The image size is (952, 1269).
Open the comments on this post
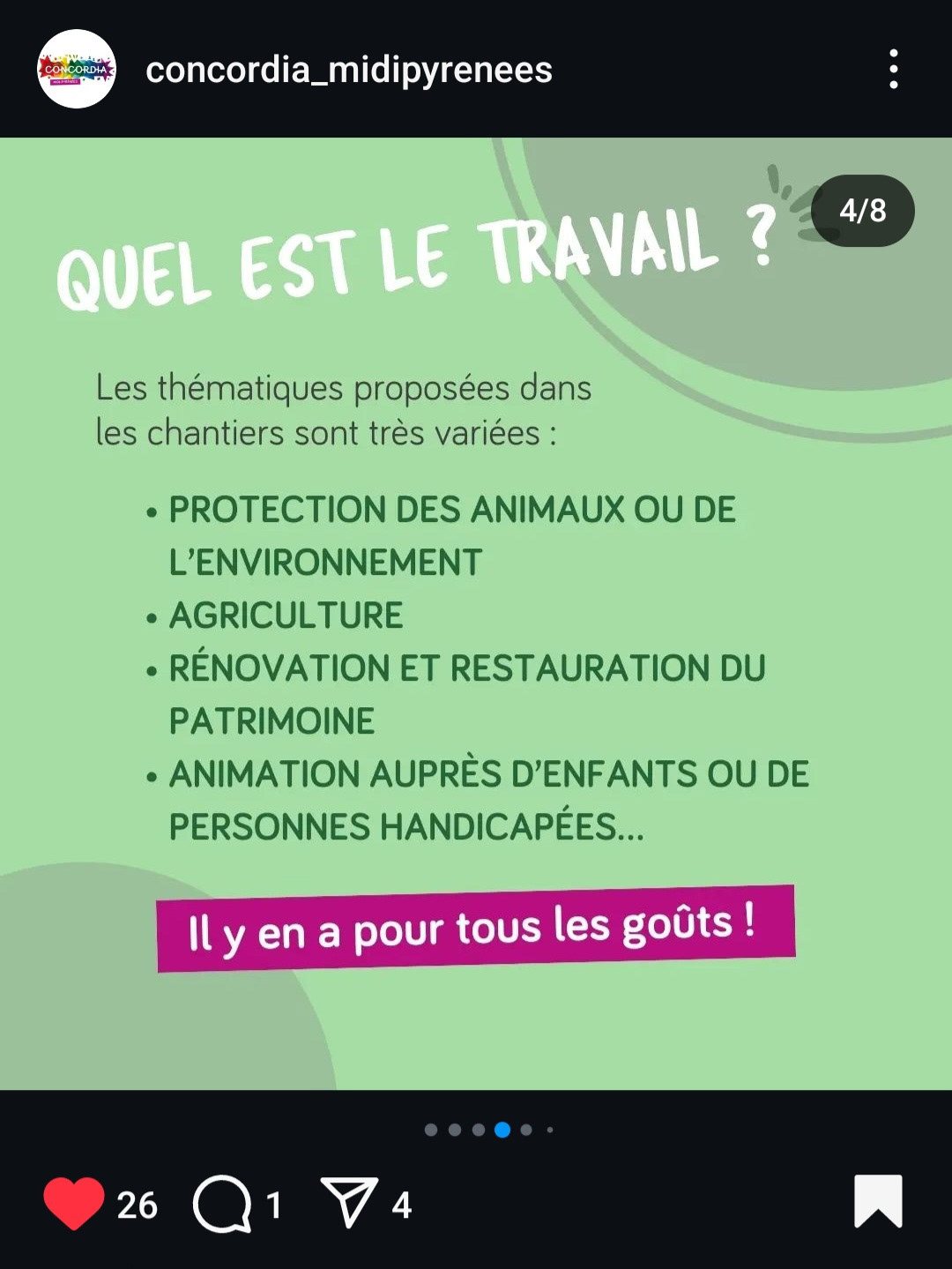[x=222, y=1203]
